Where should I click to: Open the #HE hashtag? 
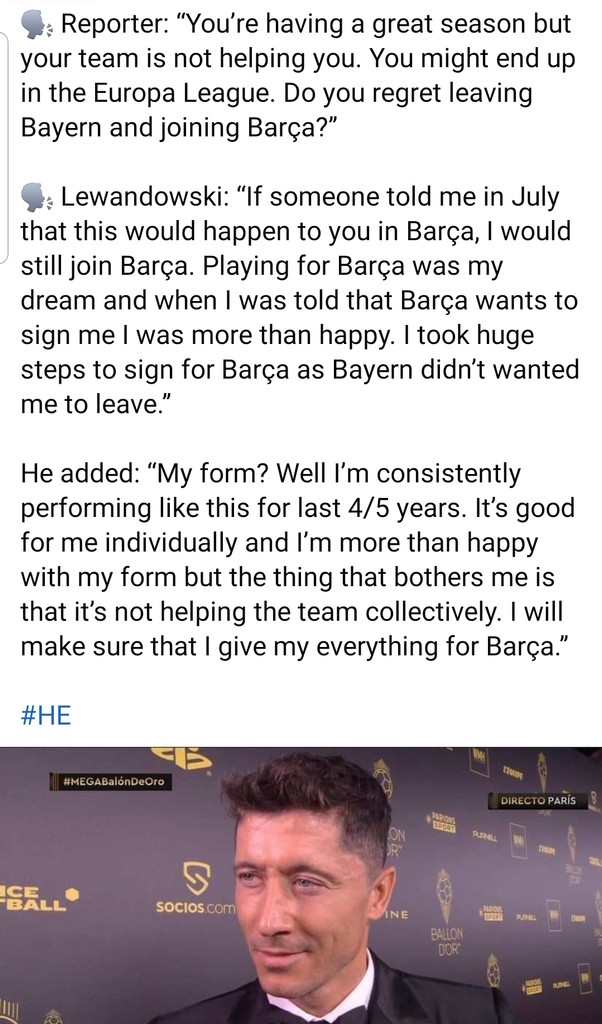tap(46, 716)
